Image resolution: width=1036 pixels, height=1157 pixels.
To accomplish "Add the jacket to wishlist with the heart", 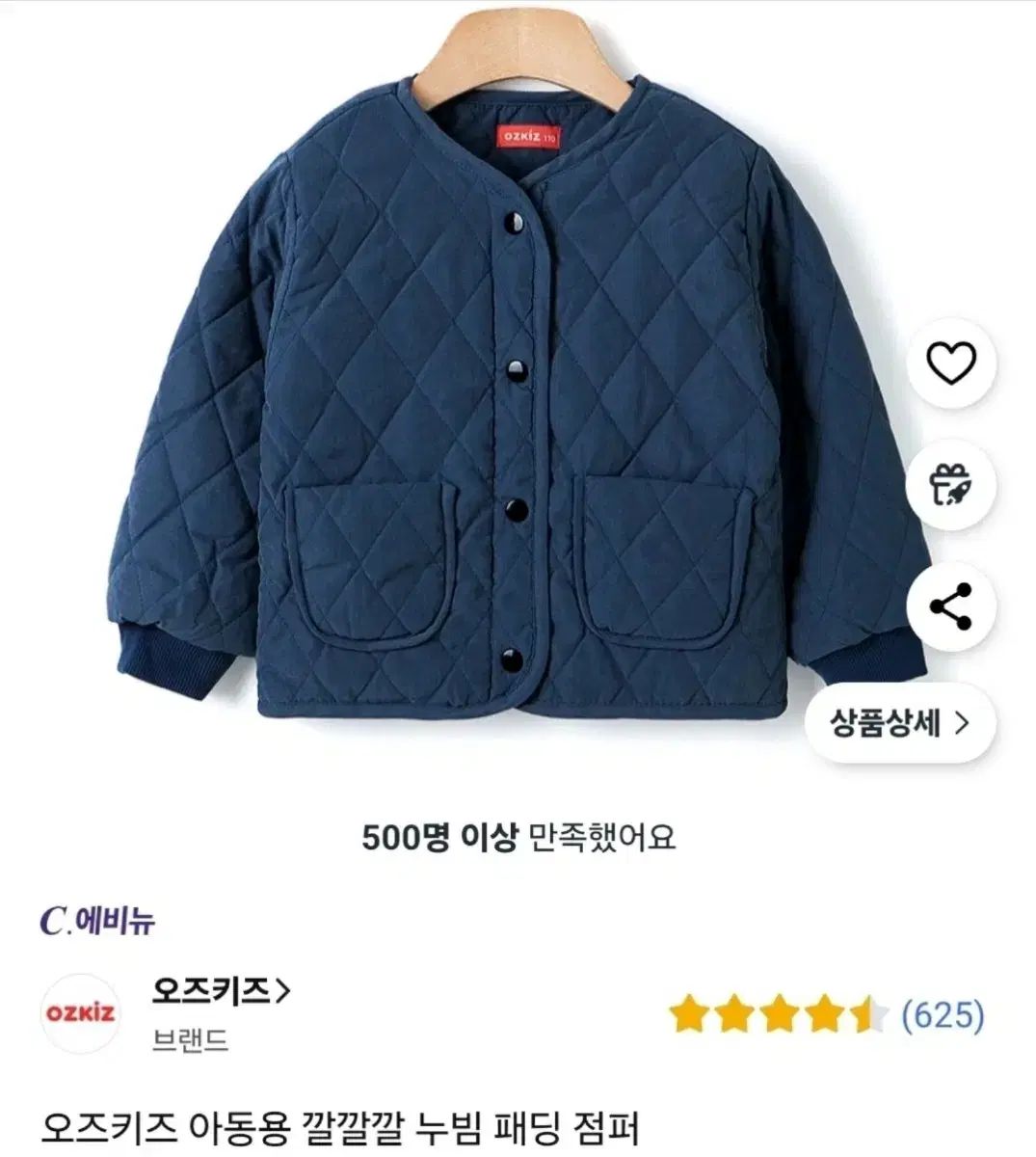I will [950, 363].
